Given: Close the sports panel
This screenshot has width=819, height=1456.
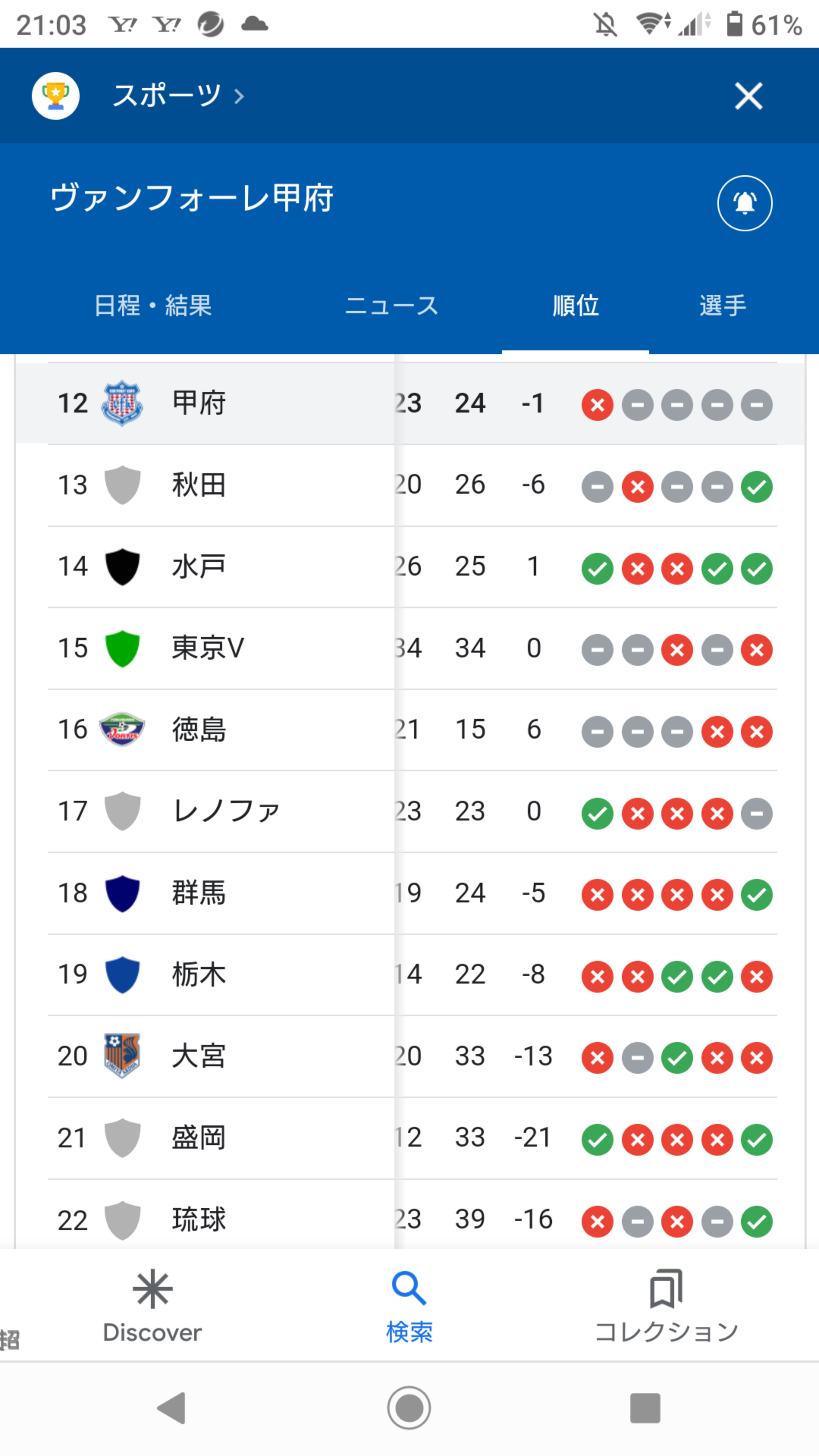Looking at the screenshot, I should [x=748, y=96].
